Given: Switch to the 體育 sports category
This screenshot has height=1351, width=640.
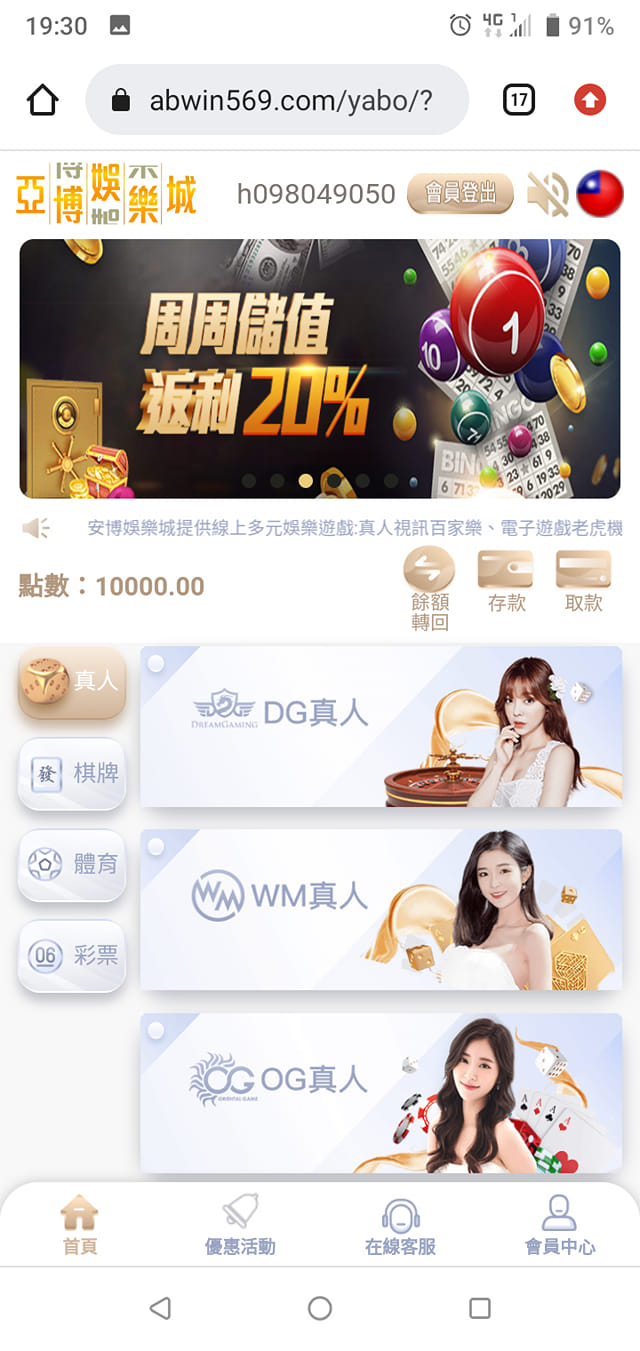Looking at the screenshot, I should [72, 864].
